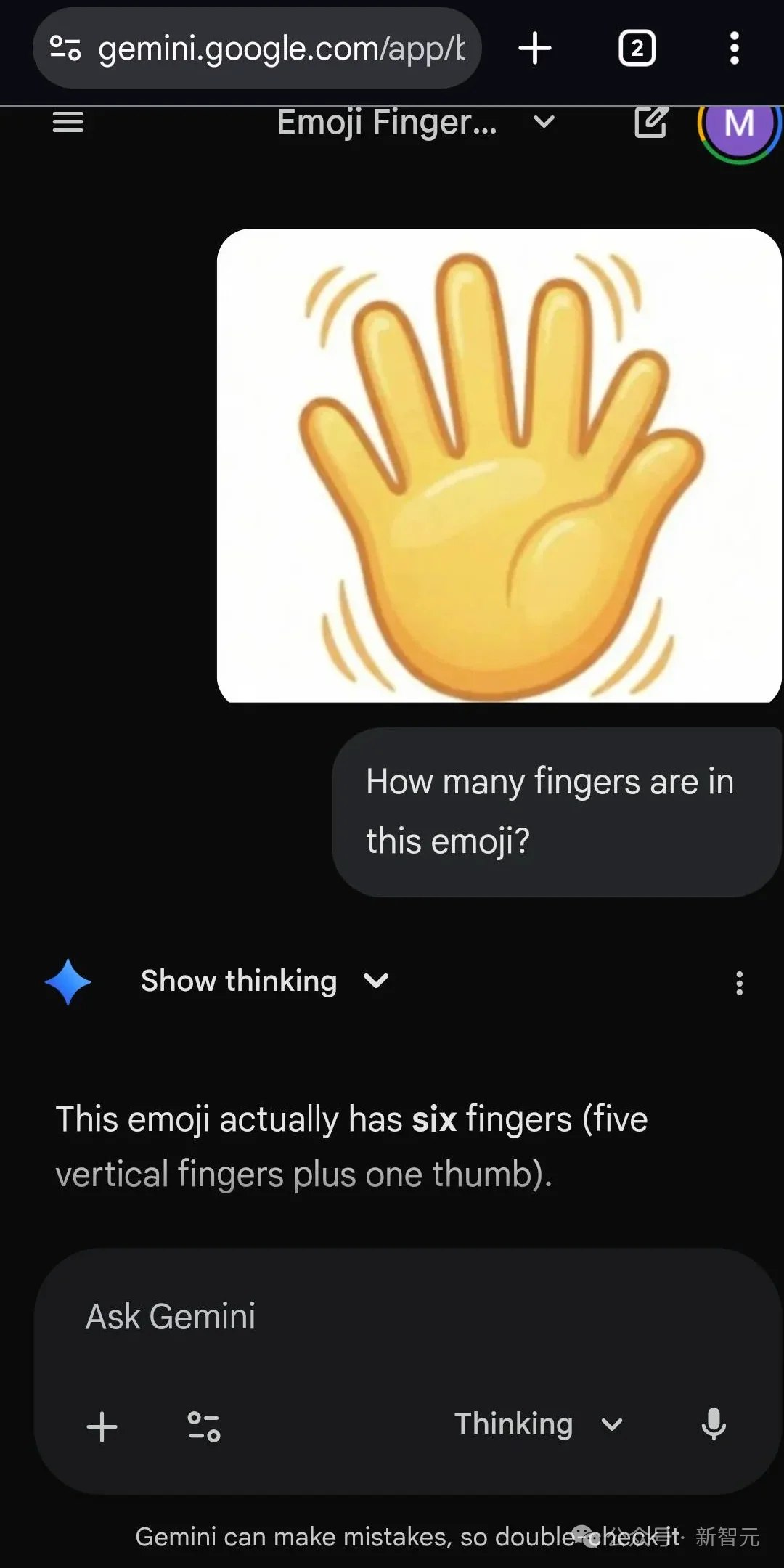This screenshot has height=1568, width=784.
Task: Start voice input with the microphone
Action: coord(714,1424)
